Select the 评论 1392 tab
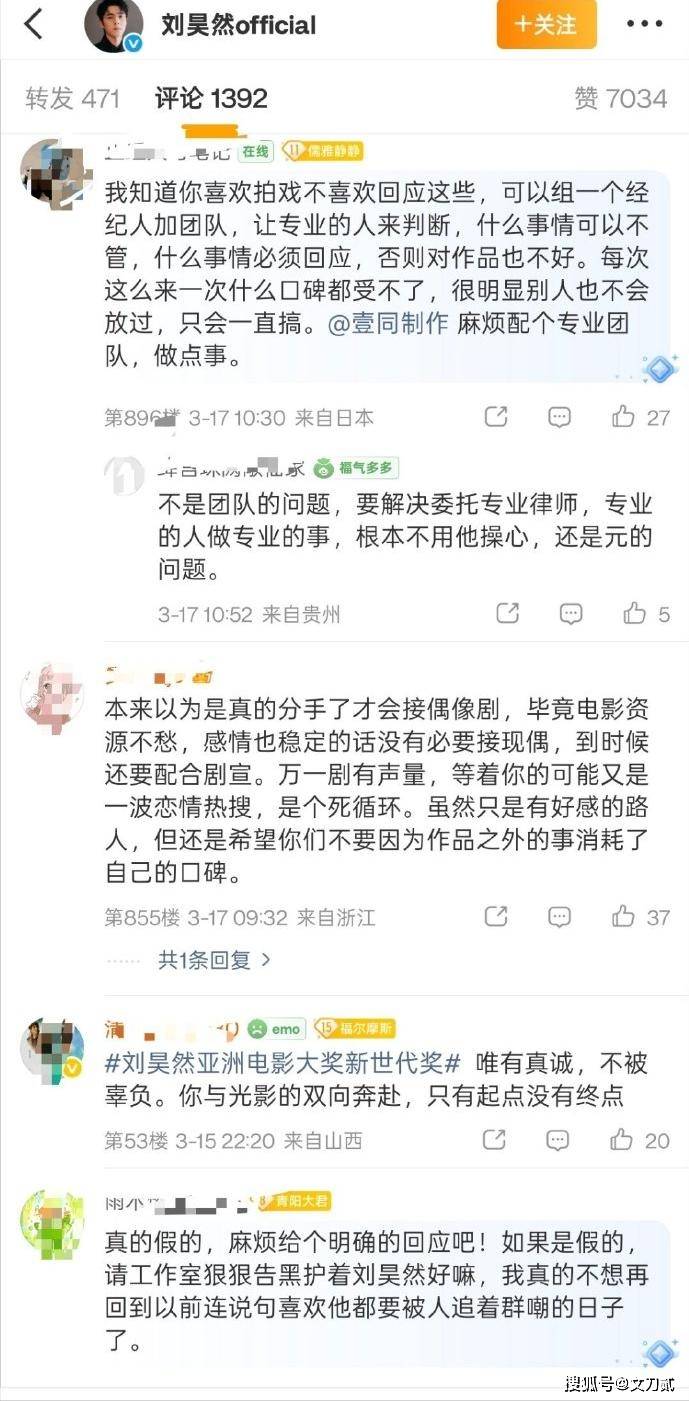 click(x=211, y=98)
